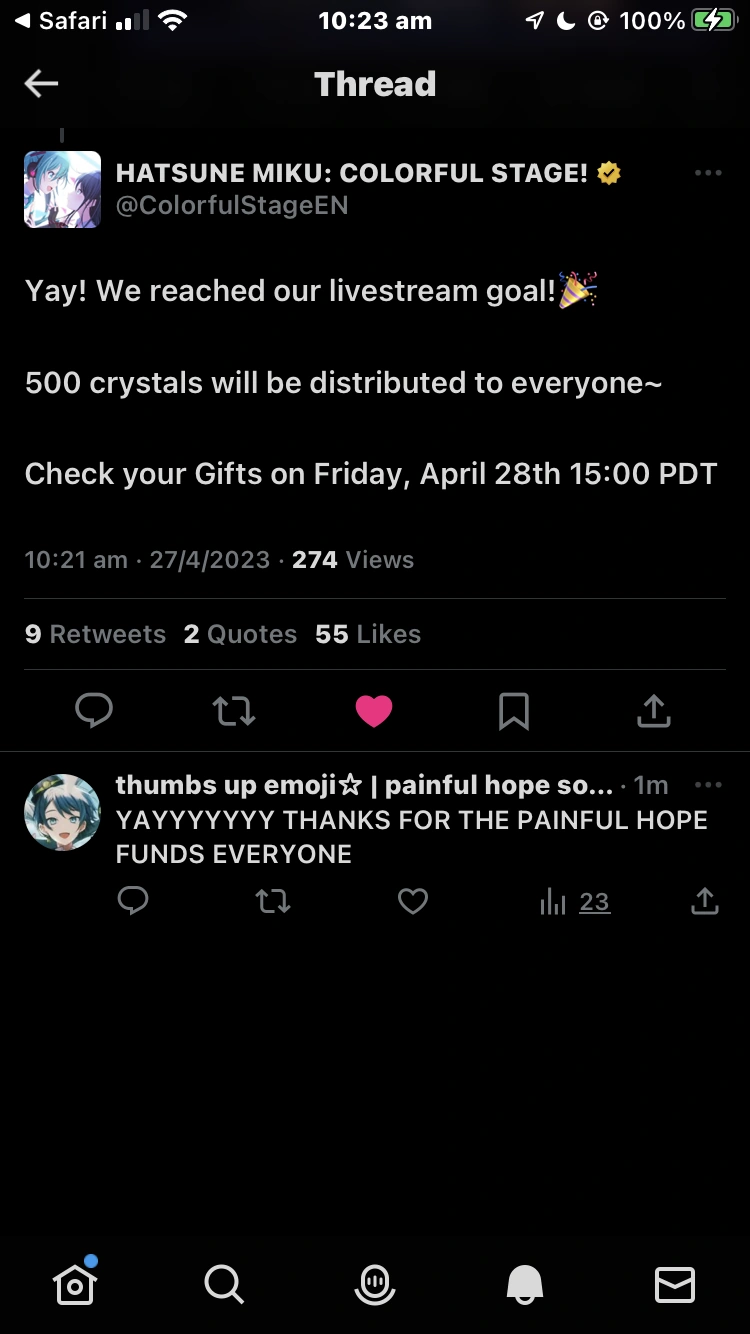The width and height of the screenshot is (750, 1334).
Task: View the 2 Quotes list
Action: click(240, 634)
